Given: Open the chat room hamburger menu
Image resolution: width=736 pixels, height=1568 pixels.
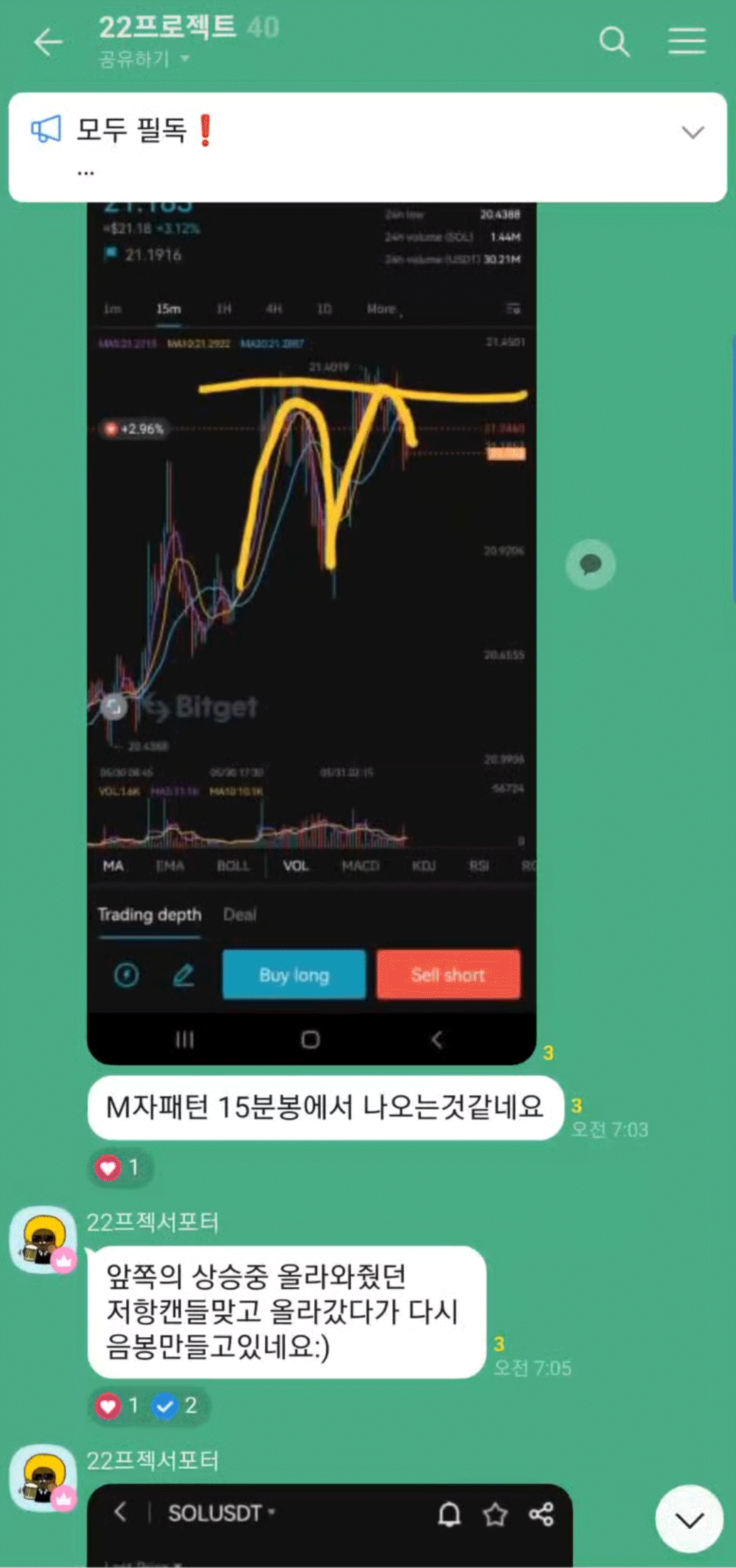Looking at the screenshot, I should pyautogui.click(x=686, y=42).
